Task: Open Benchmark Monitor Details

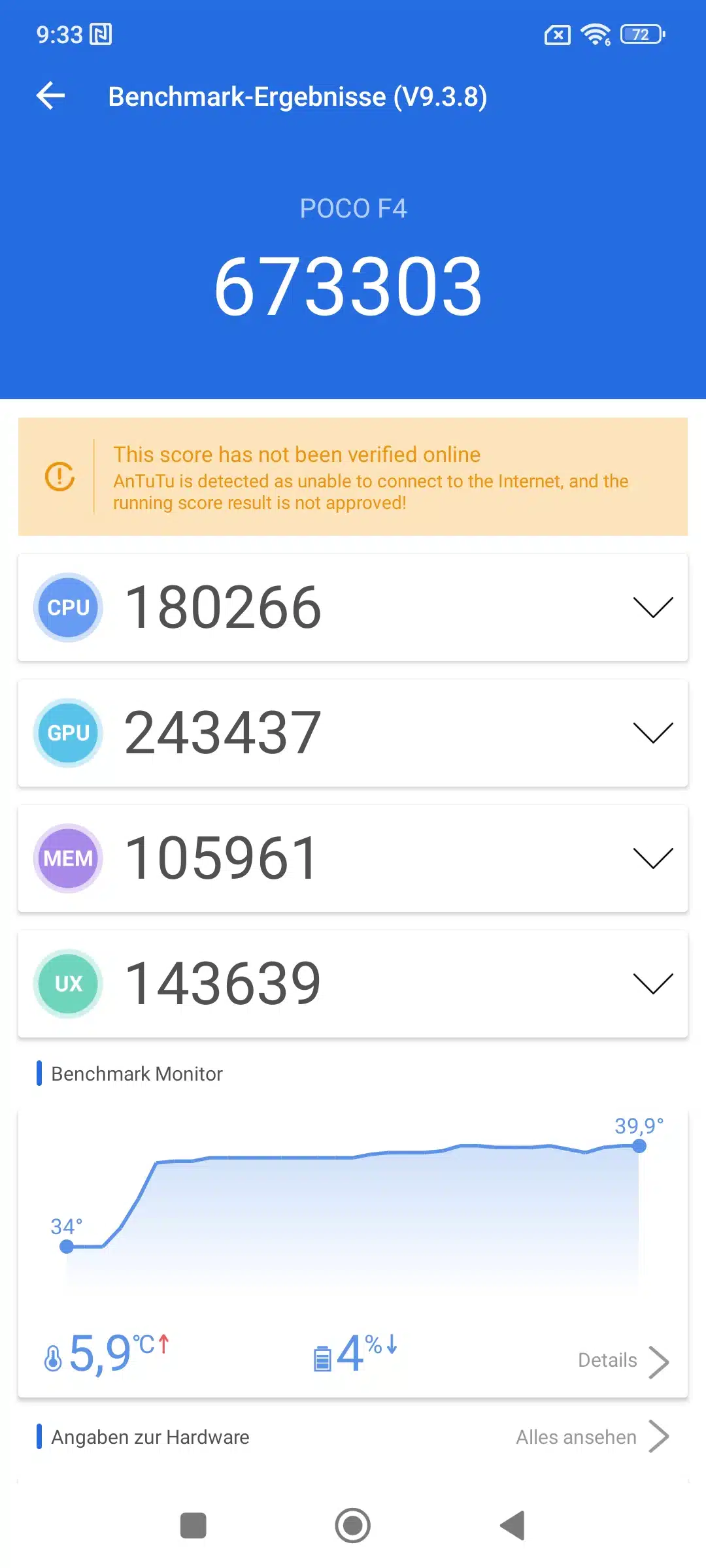Action: click(622, 1361)
